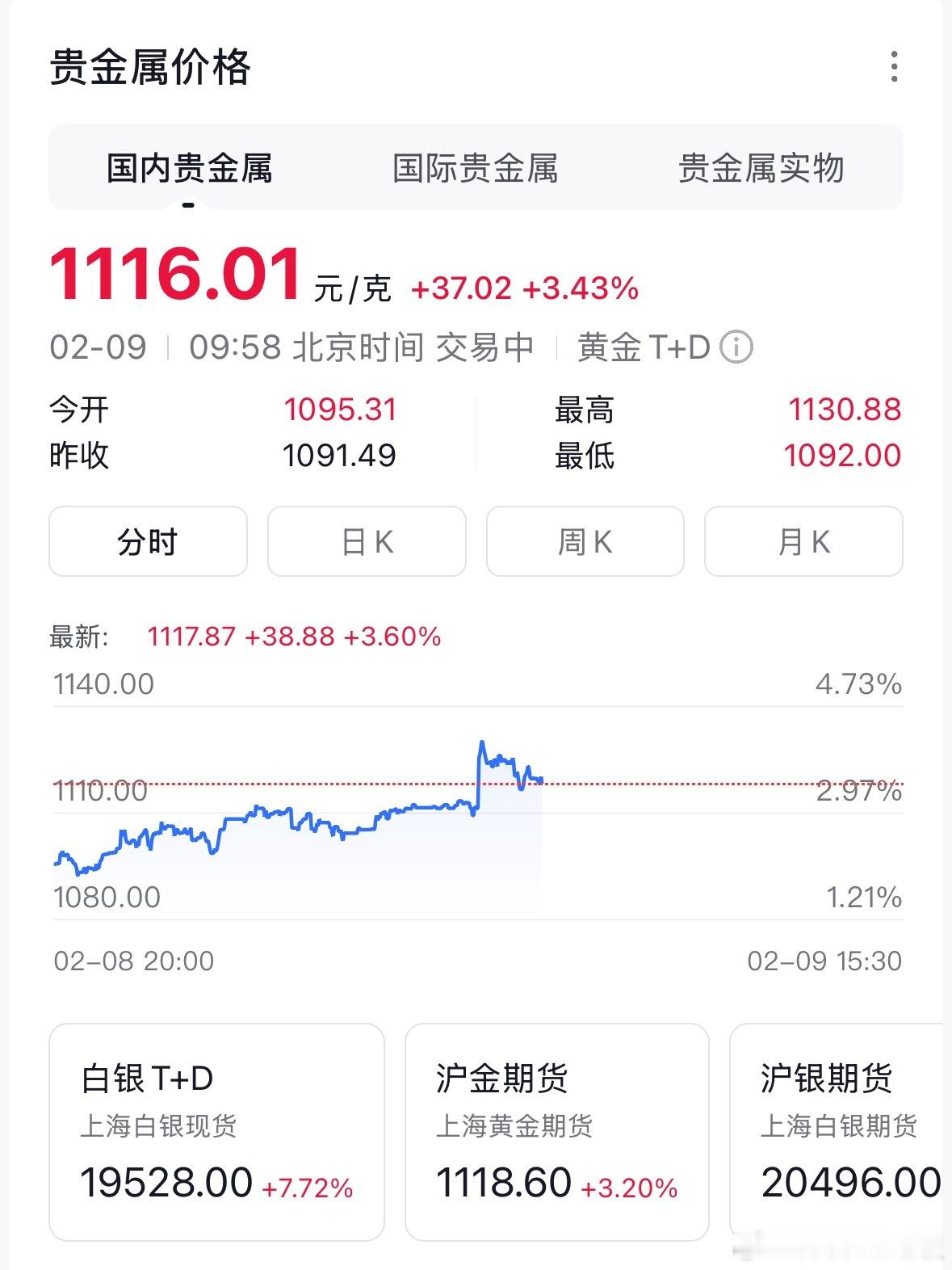Image resolution: width=952 pixels, height=1270 pixels.
Task: Switch to the 国际贵金属 tab
Action: 478,167
